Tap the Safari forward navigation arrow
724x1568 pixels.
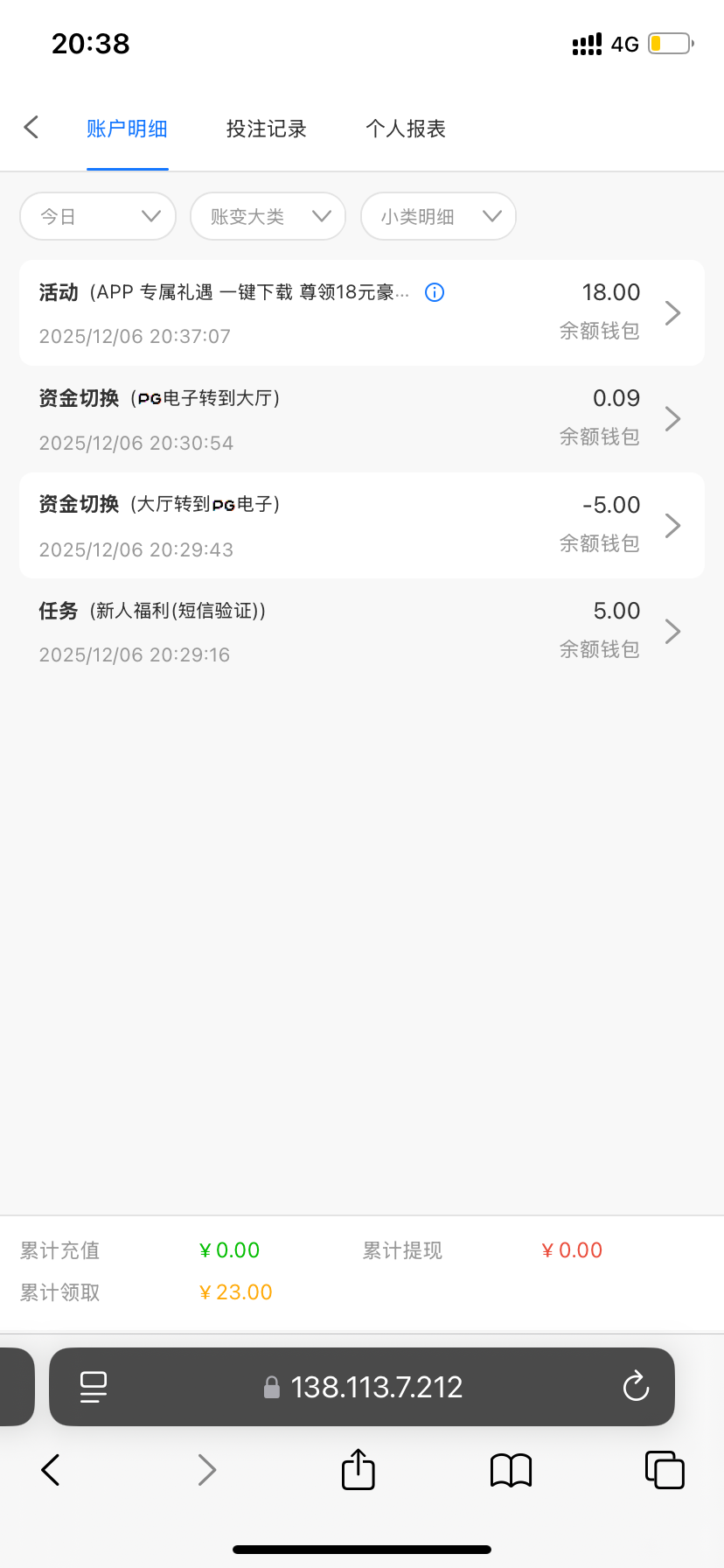(x=206, y=1469)
